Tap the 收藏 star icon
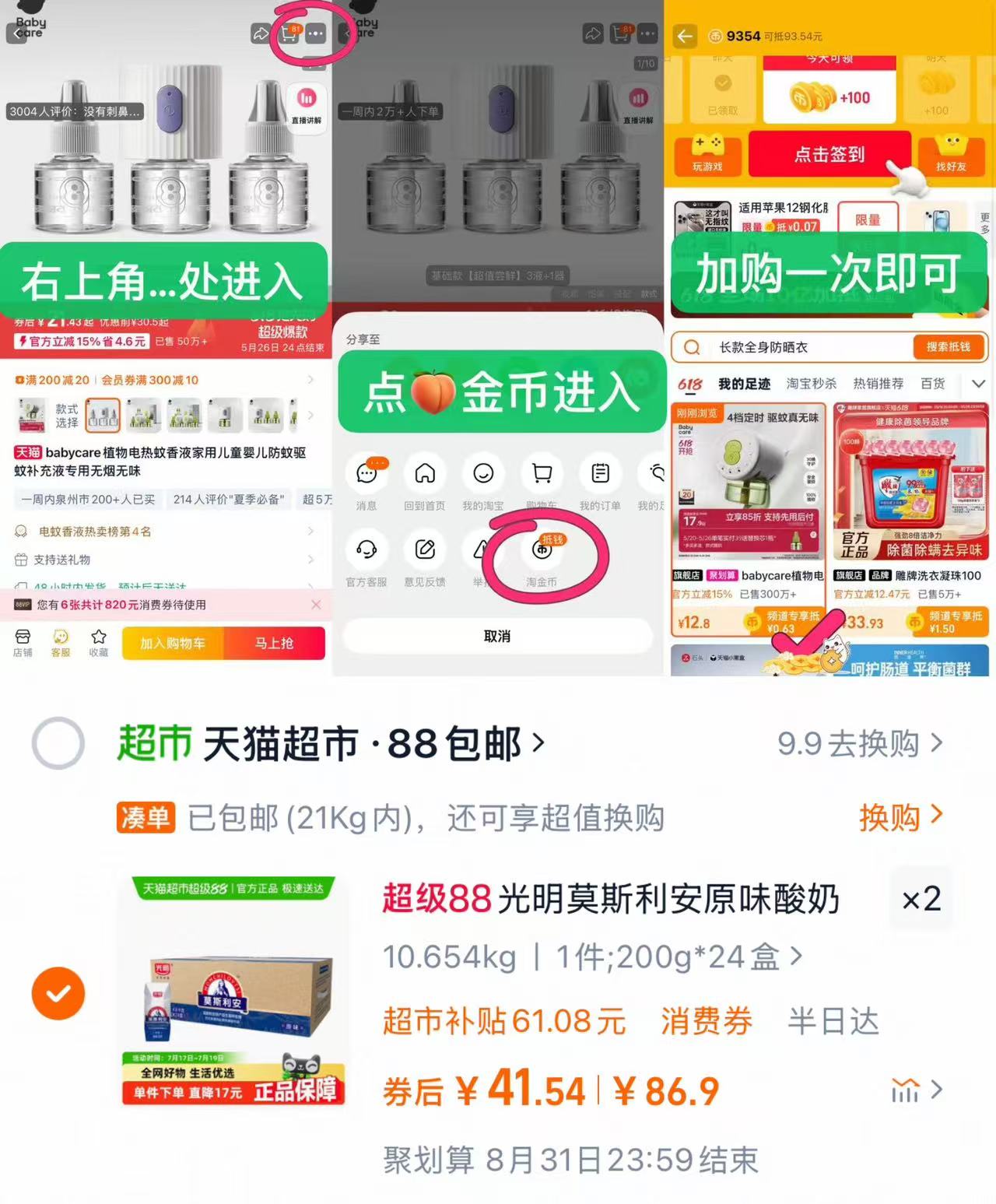996x1204 pixels. click(98, 644)
